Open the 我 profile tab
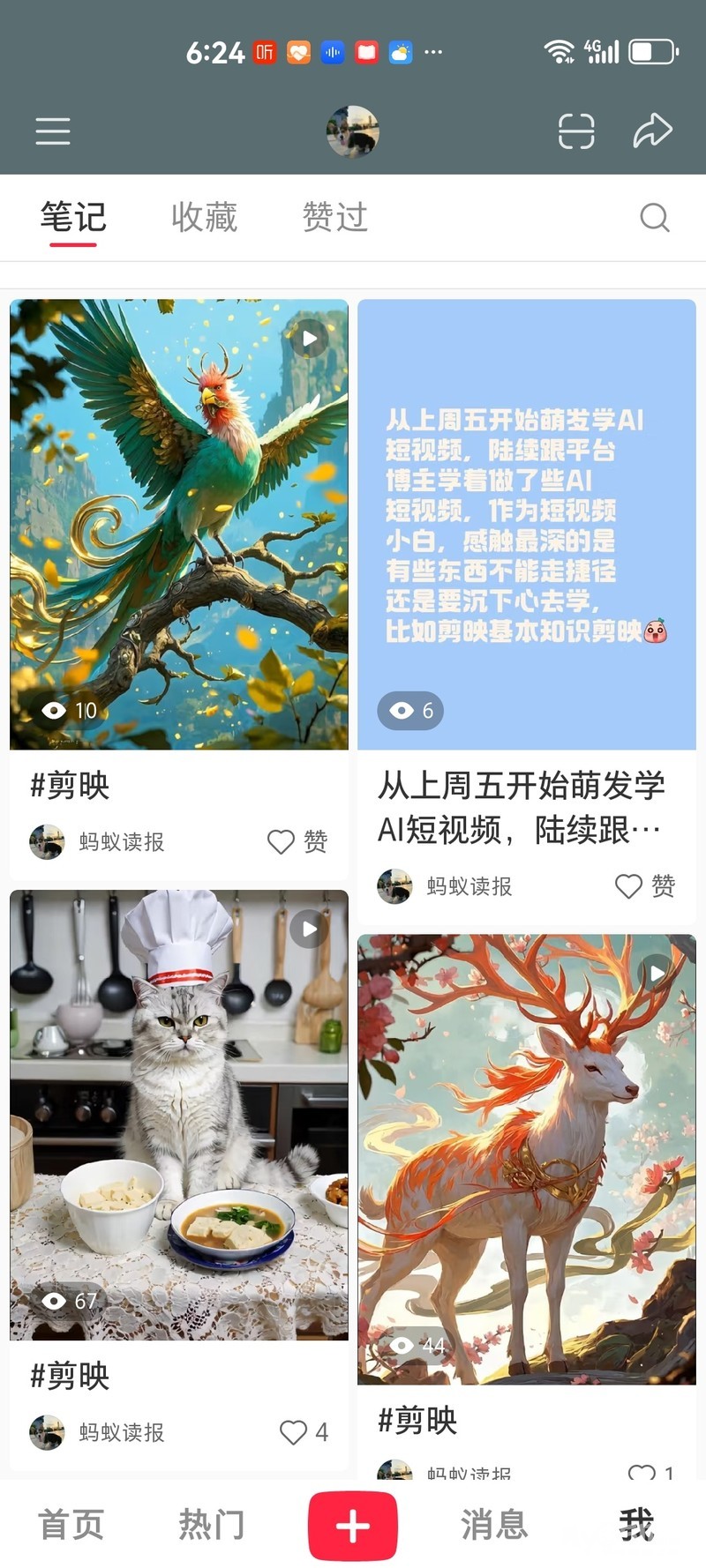 (x=635, y=1524)
